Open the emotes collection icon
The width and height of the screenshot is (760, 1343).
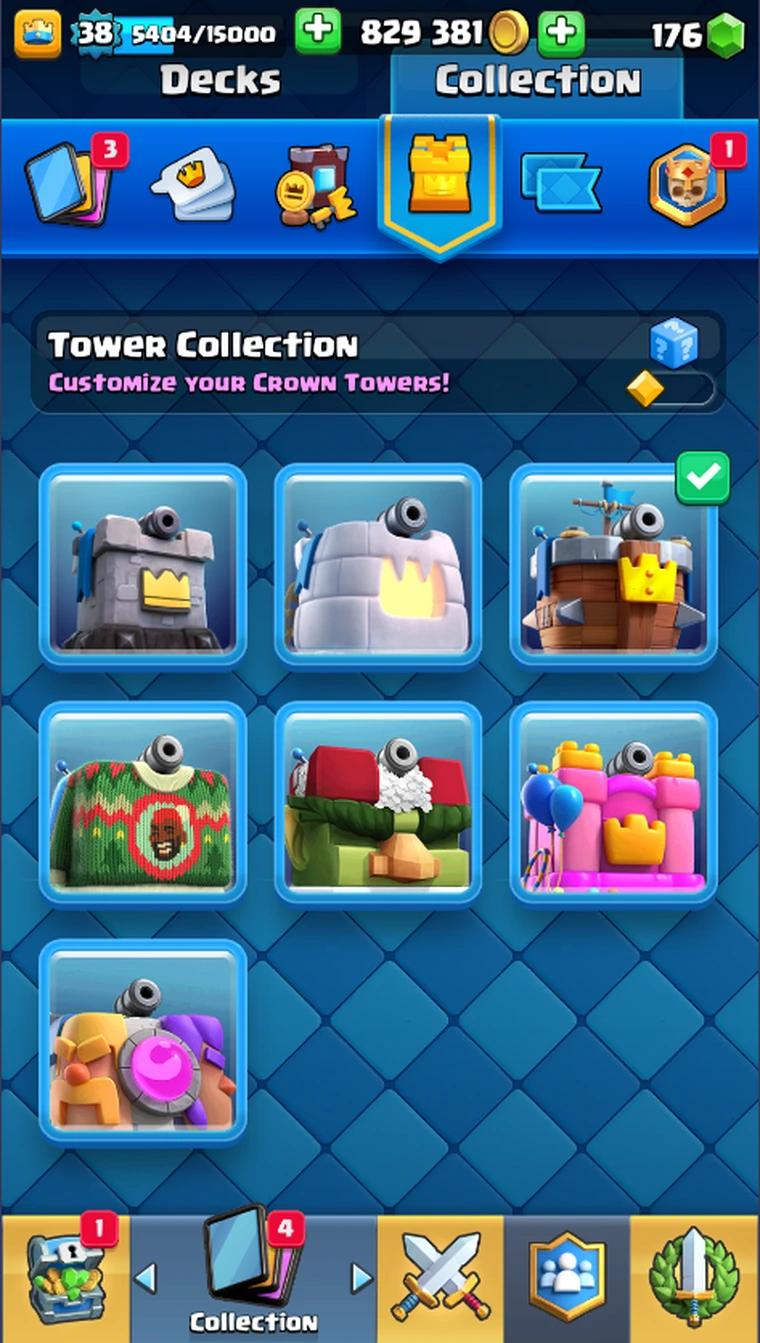(193, 185)
